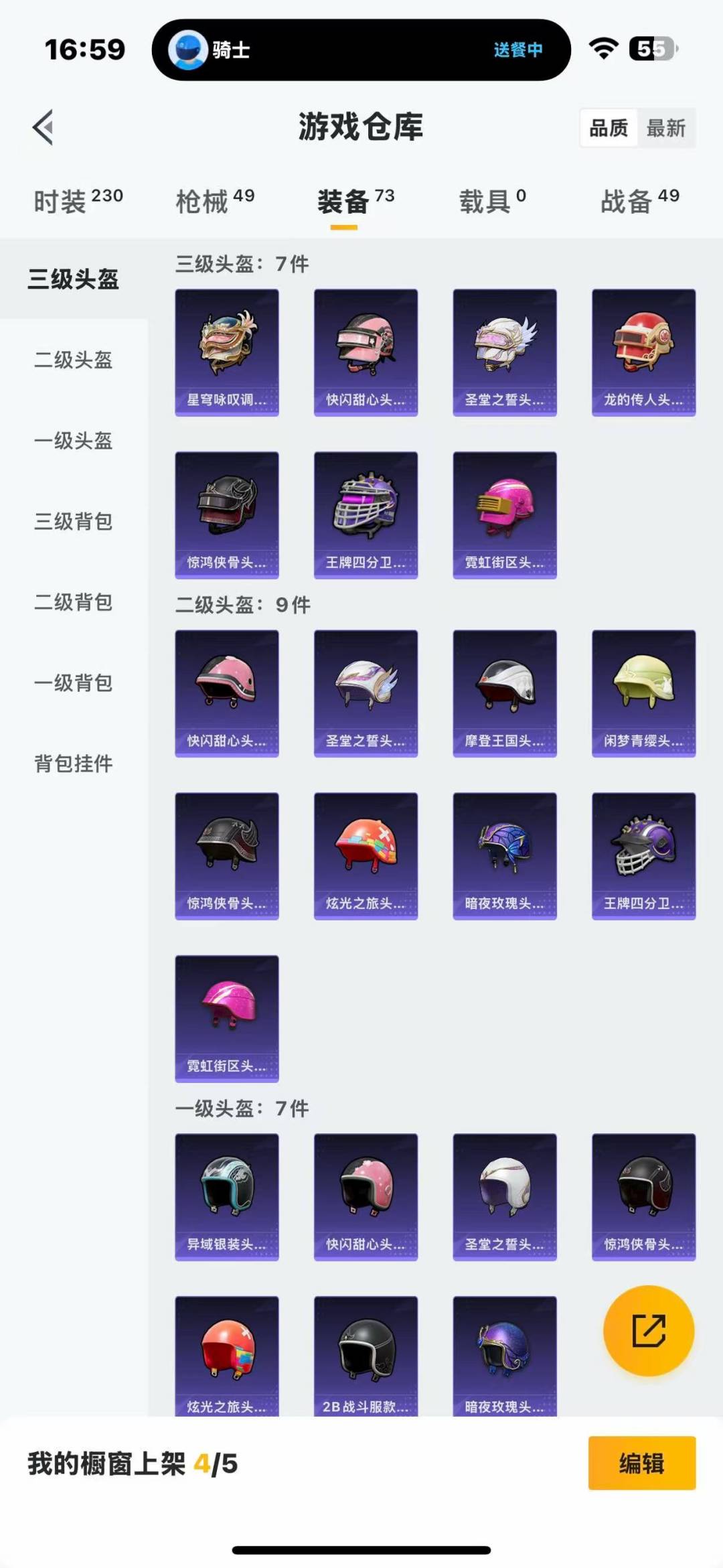723x1568 pixels.
Task: Jump to 二级背包 category
Action: (x=74, y=602)
